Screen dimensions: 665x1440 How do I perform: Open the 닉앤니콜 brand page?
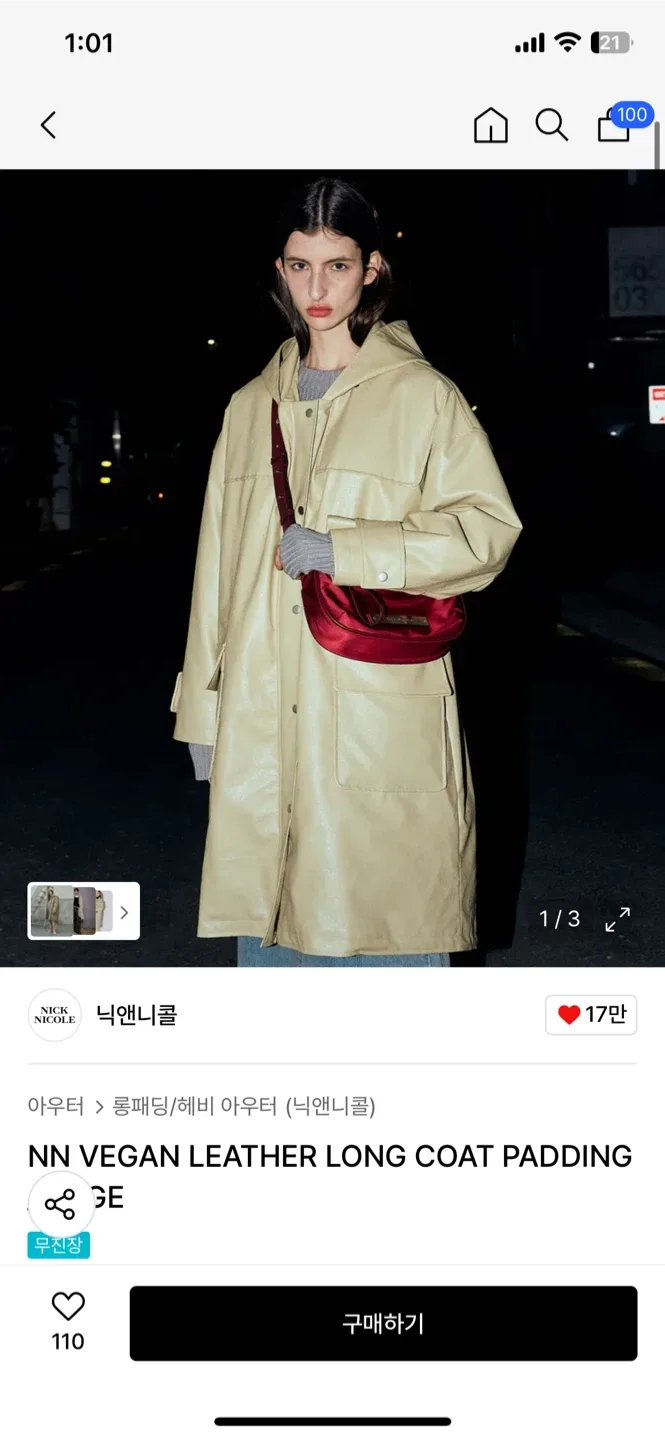tap(137, 1015)
